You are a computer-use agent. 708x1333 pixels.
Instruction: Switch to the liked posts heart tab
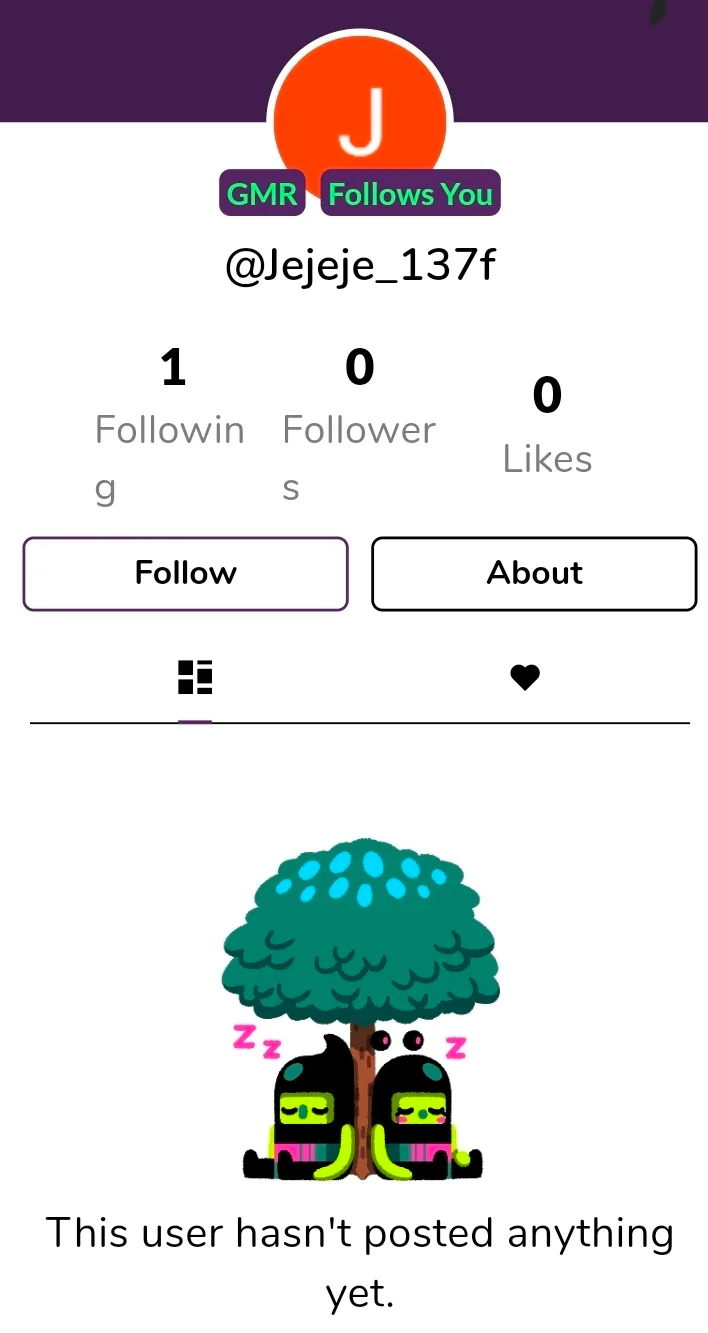[525, 678]
